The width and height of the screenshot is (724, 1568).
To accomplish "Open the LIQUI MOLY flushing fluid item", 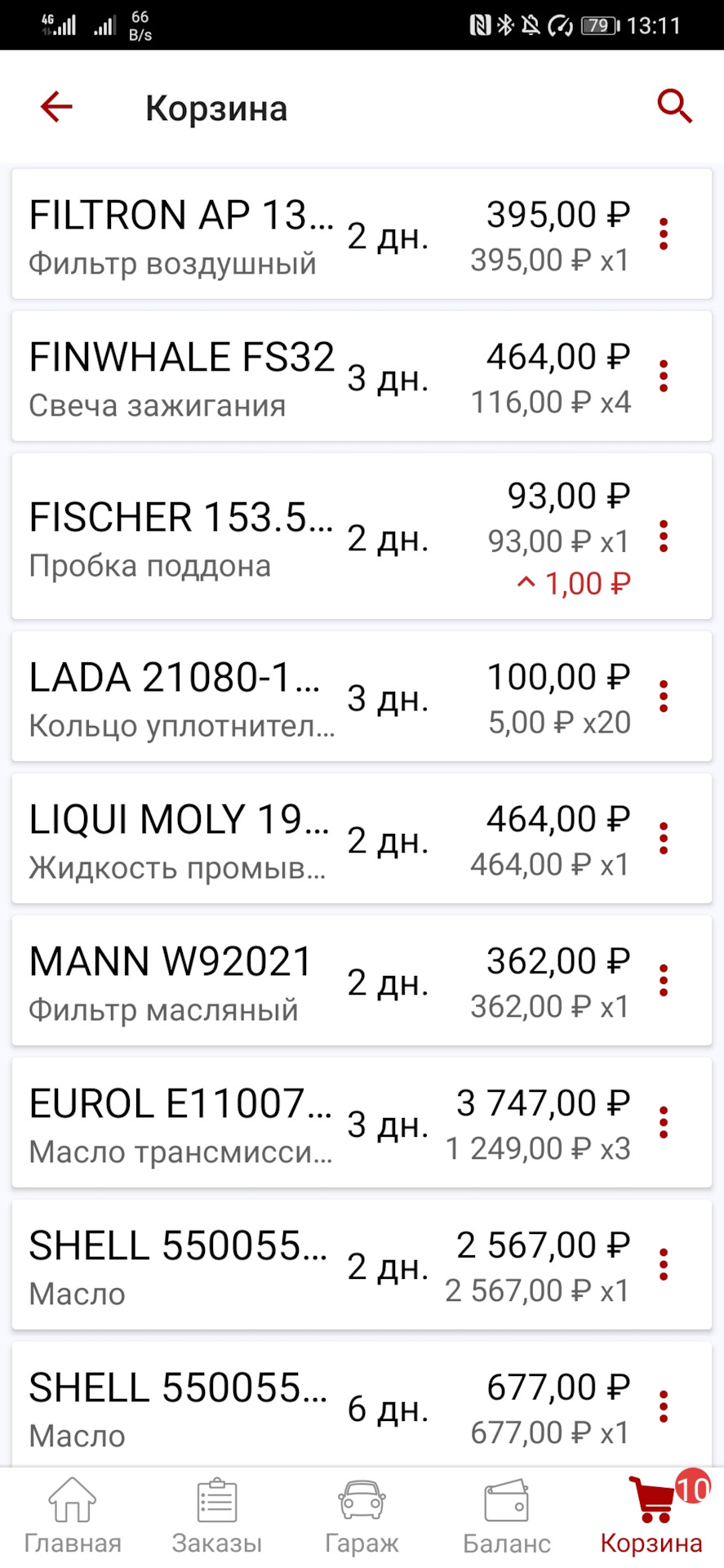I will (x=180, y=839).
